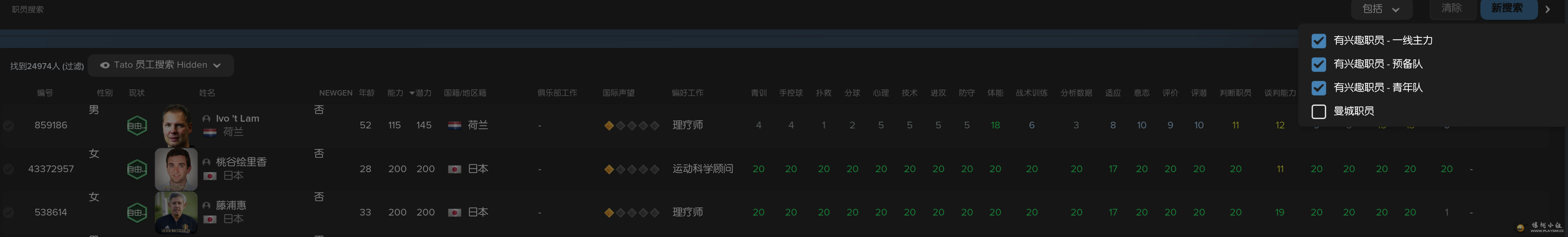The height and width of the screenshot is (237, 1568).
Task: Sort the list by 年龄 column
Action: [x=366, y=93]
